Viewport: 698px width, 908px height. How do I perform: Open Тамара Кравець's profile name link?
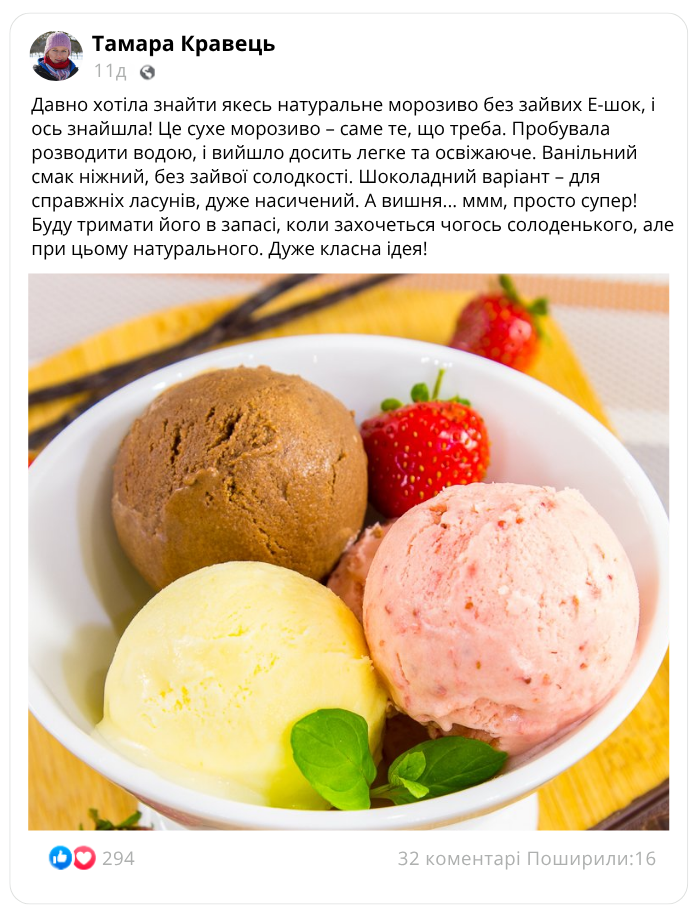[x=183, y=44]
